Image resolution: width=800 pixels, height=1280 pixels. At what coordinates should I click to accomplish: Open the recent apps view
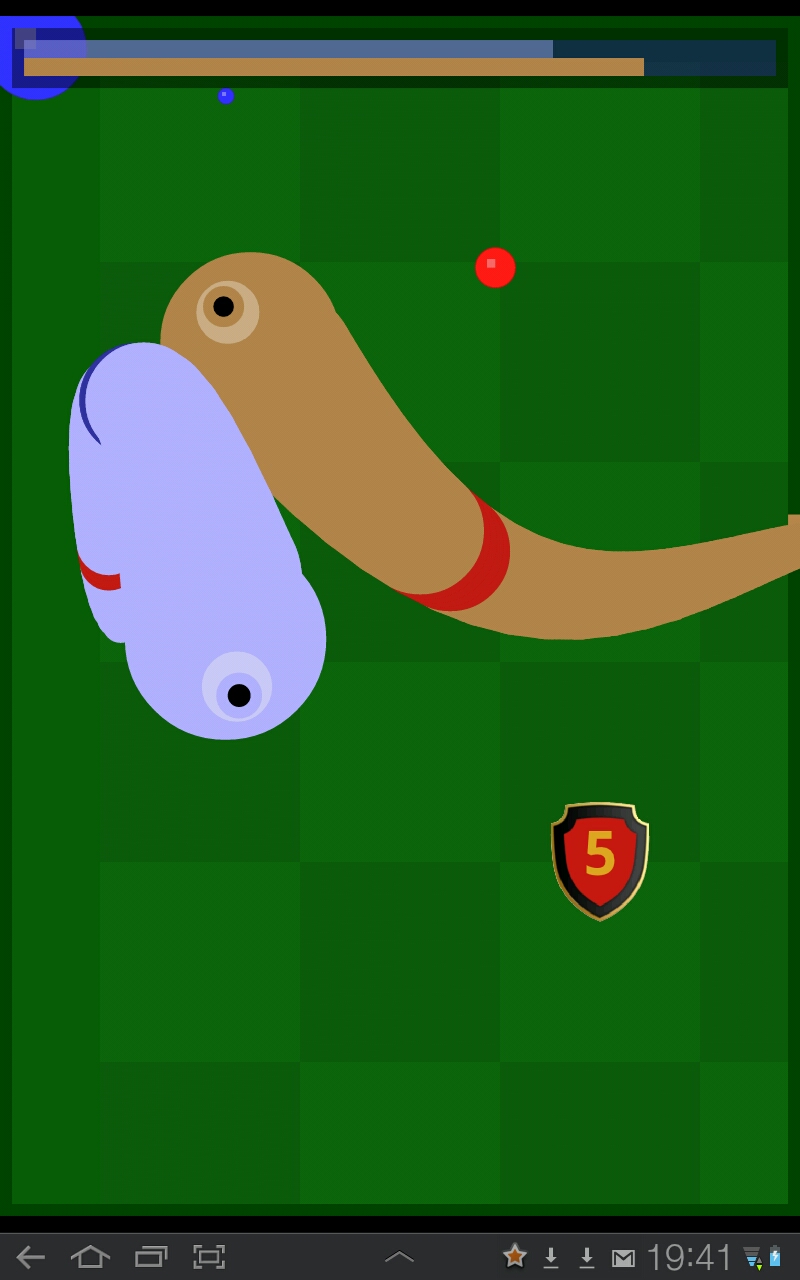[151, 1257]
